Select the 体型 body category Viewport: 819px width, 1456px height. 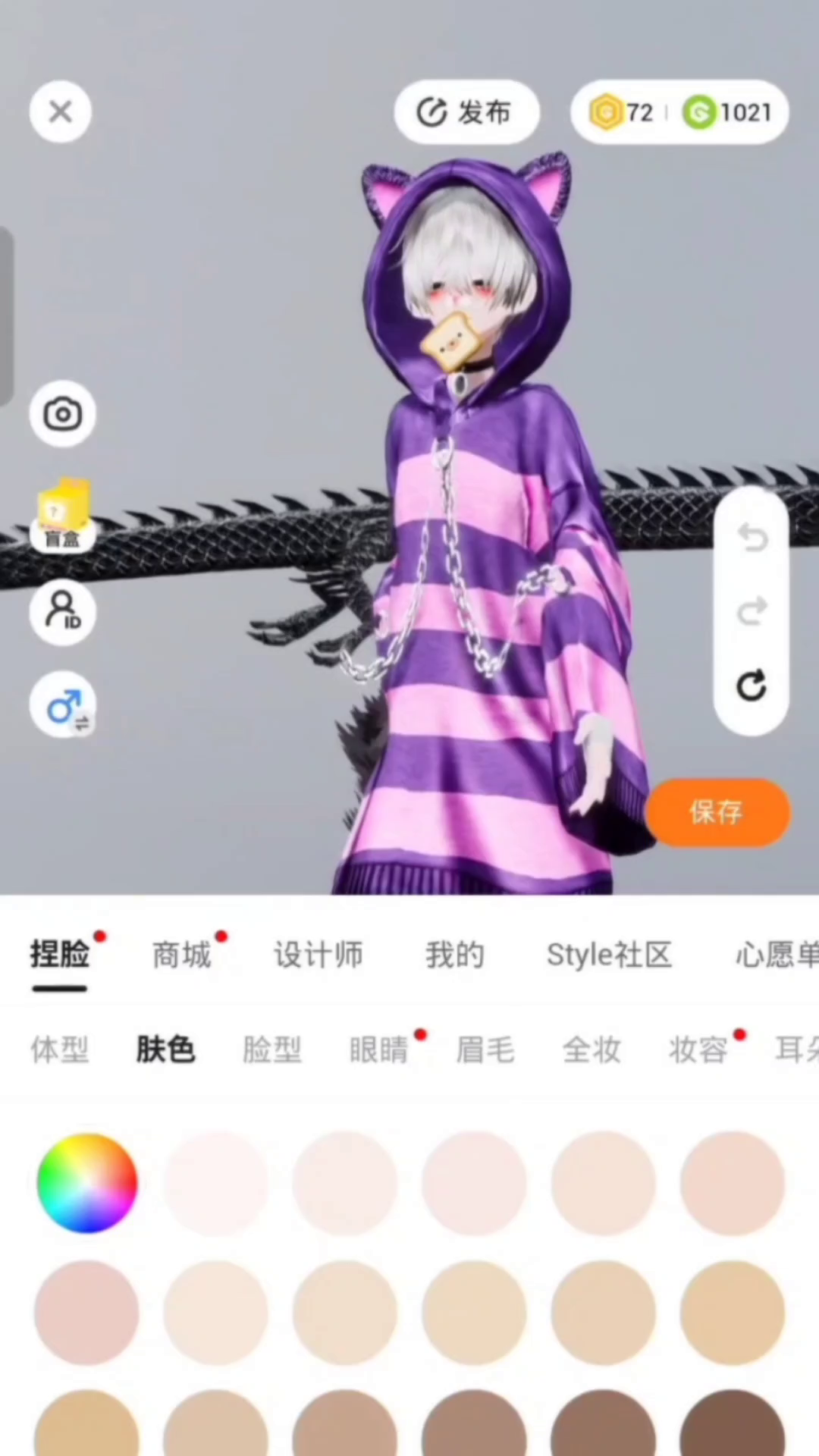pyautogui.click(x=60, y=1050)
